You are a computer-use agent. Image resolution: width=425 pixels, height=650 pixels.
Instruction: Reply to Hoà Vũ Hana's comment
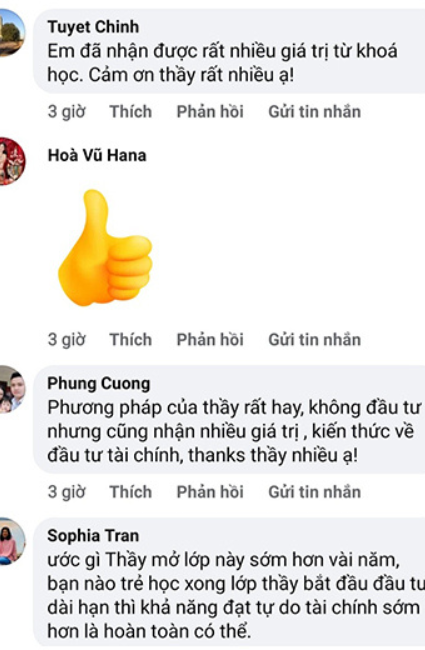pyautogui.click(x=210, y=340)
